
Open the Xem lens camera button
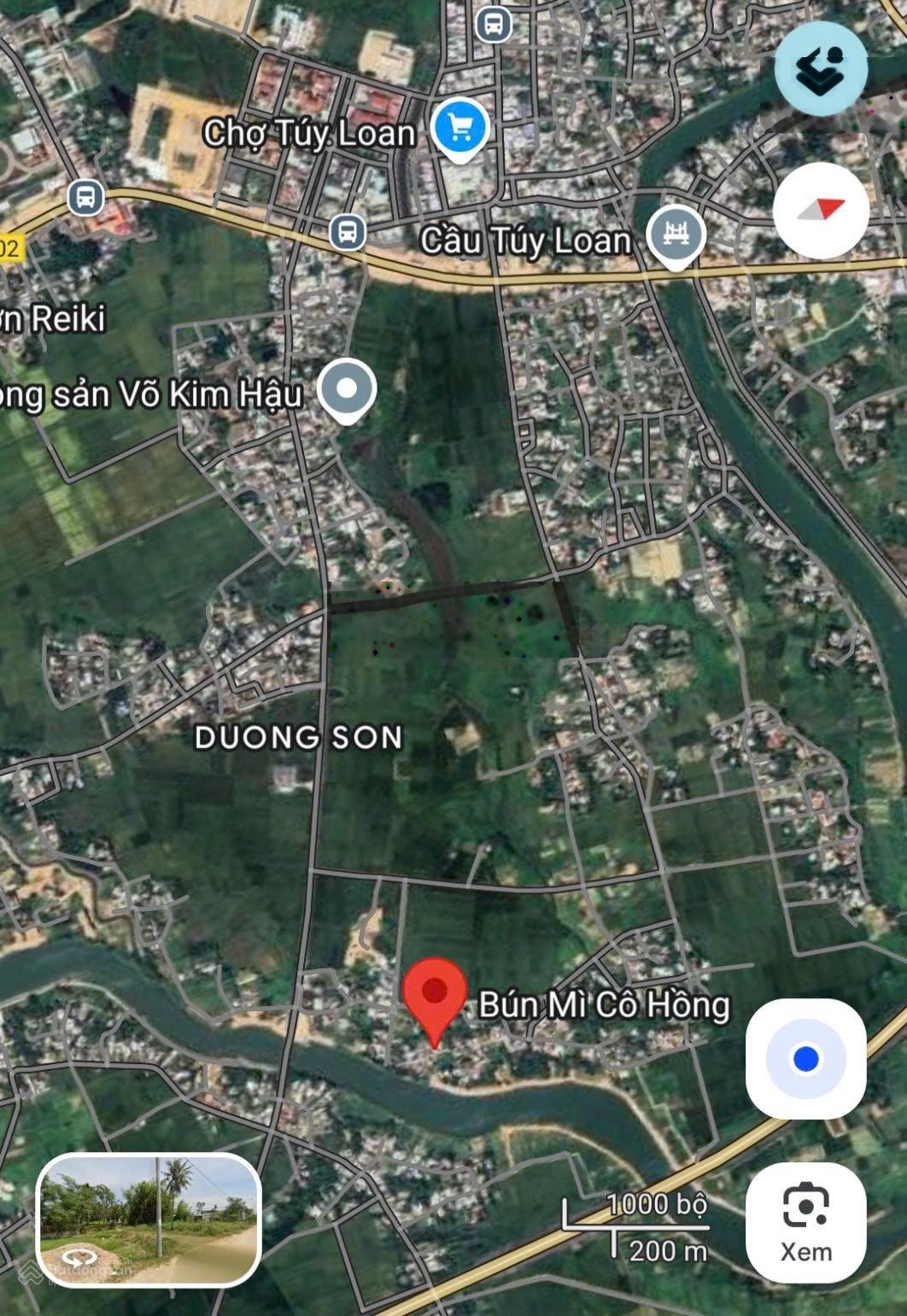pyautogui.click(x=805, y=1222)
